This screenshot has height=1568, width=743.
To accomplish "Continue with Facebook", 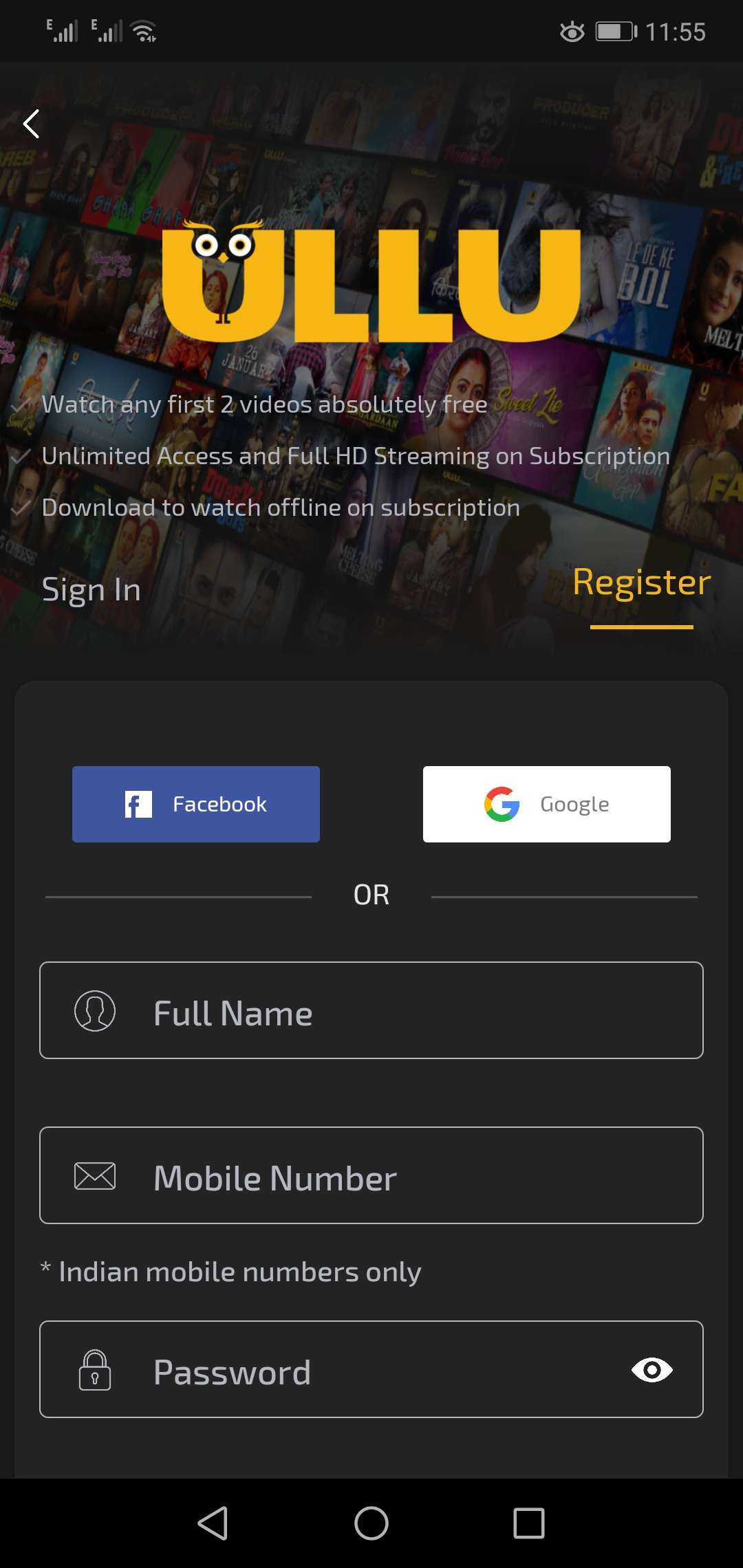I will pos(196,804).
